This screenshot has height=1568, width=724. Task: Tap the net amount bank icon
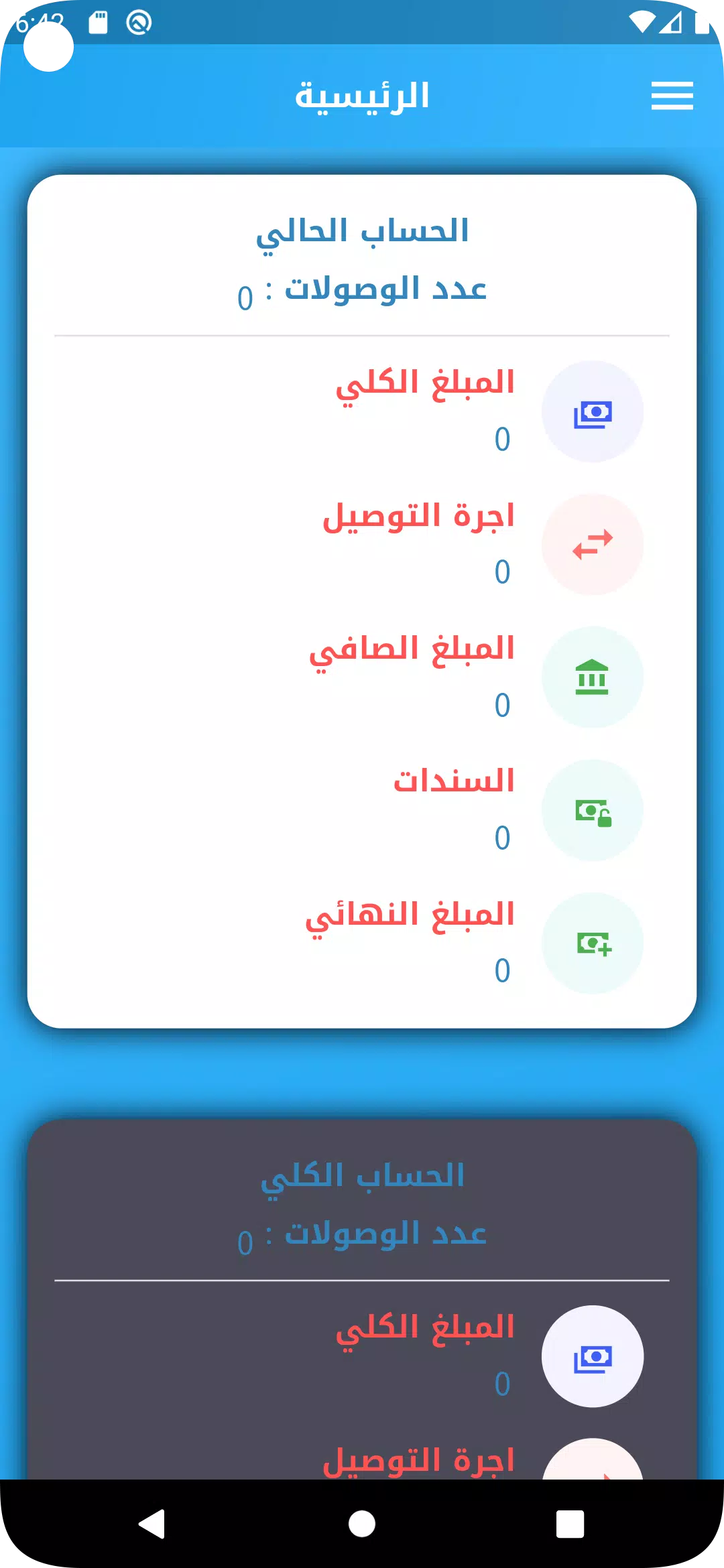pos(593,677)
